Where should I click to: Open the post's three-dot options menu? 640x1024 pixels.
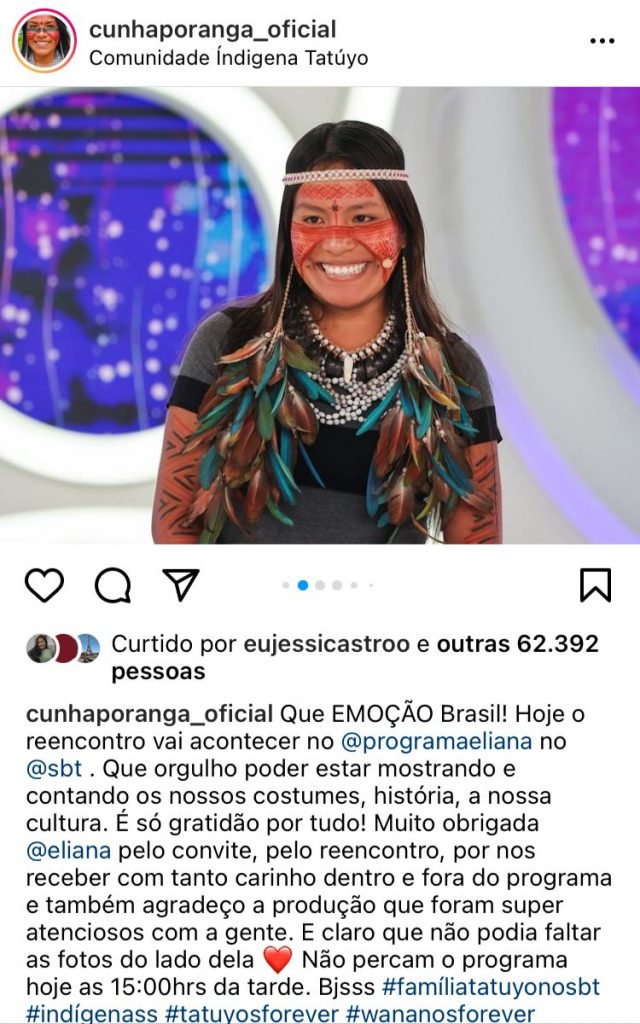coord(602,41)
